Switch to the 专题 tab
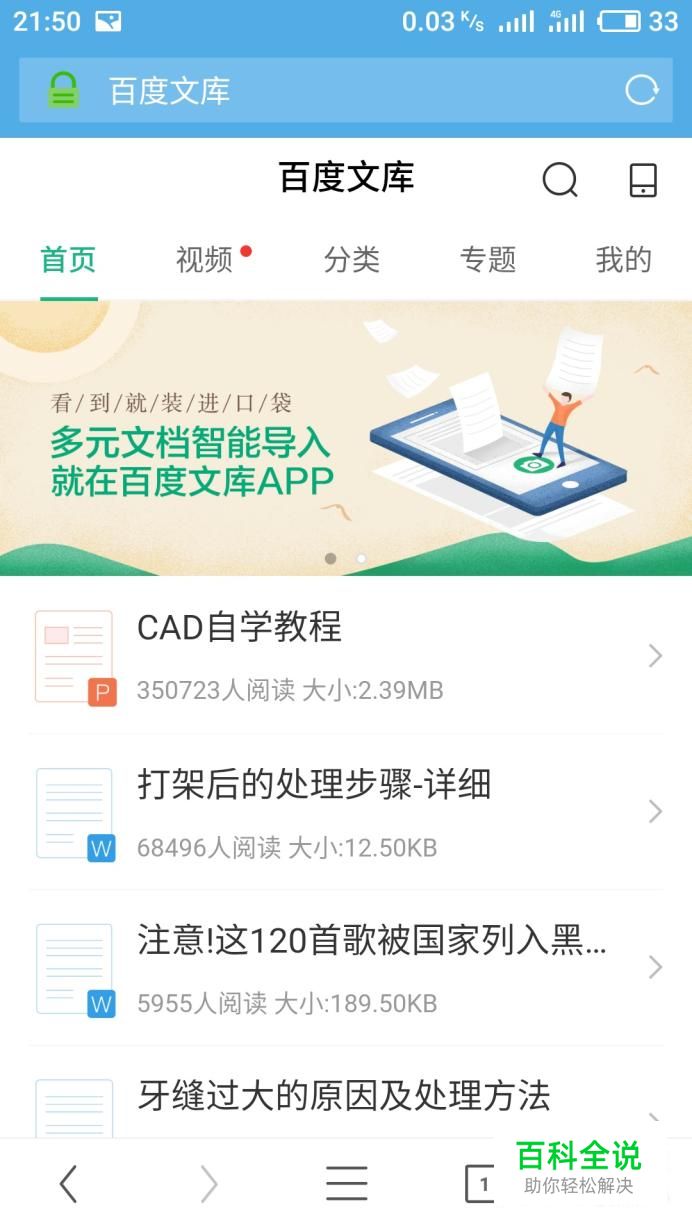The width and height of the screenshot is (692, 1230). [x=488, y=260]
